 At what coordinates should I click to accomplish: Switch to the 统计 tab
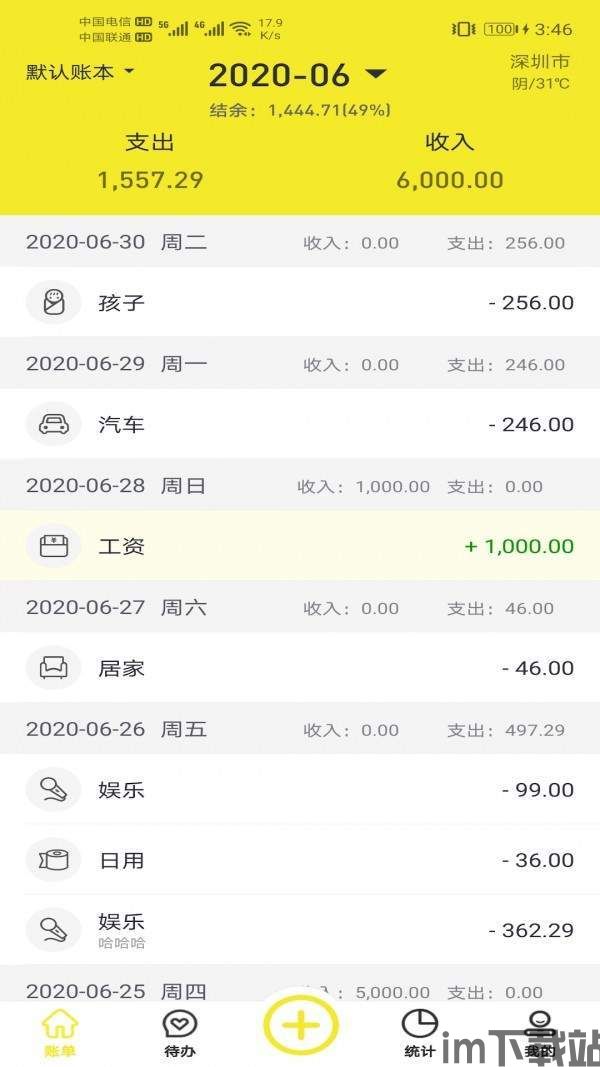point(420,1034)
